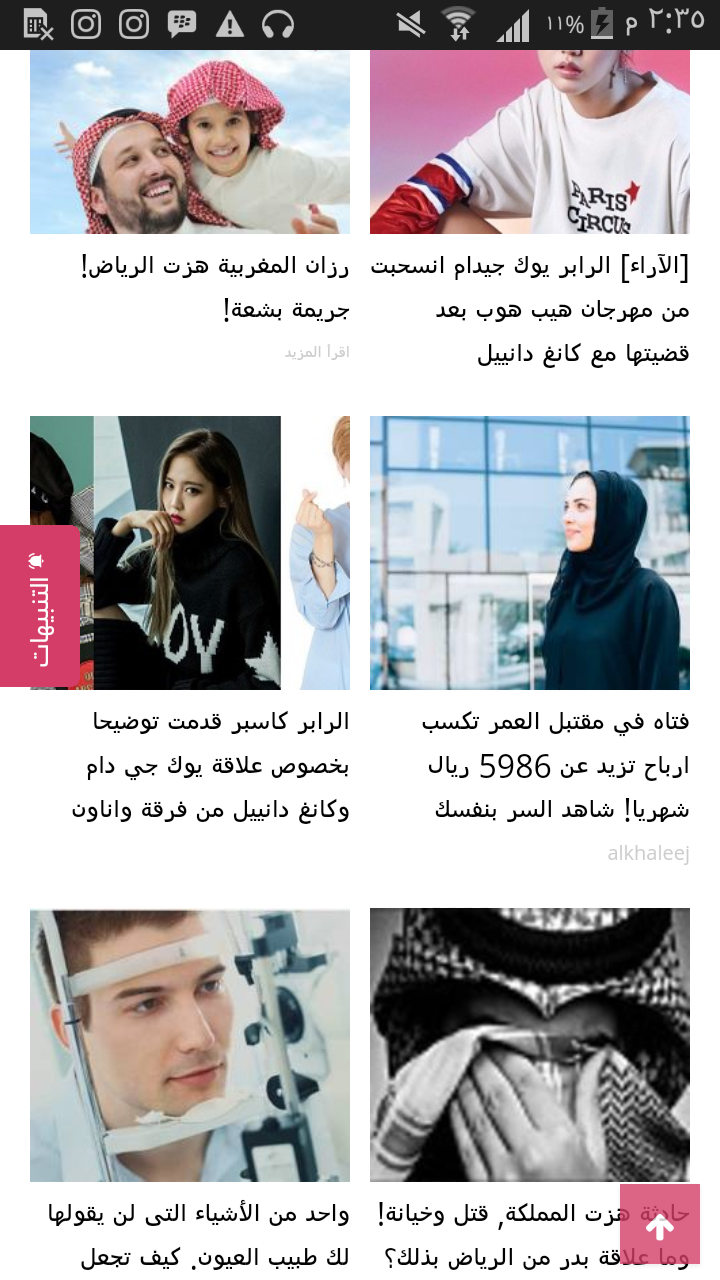
Task: Open الرابر كاسبر قدمت توضيحا article
Action: [x=210, y=765]
